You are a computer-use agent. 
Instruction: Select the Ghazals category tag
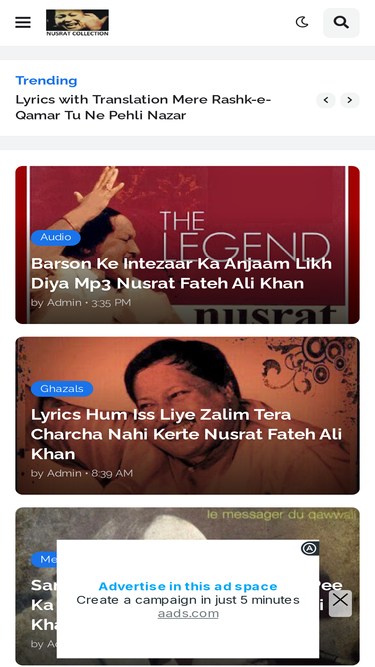[62, 389]
